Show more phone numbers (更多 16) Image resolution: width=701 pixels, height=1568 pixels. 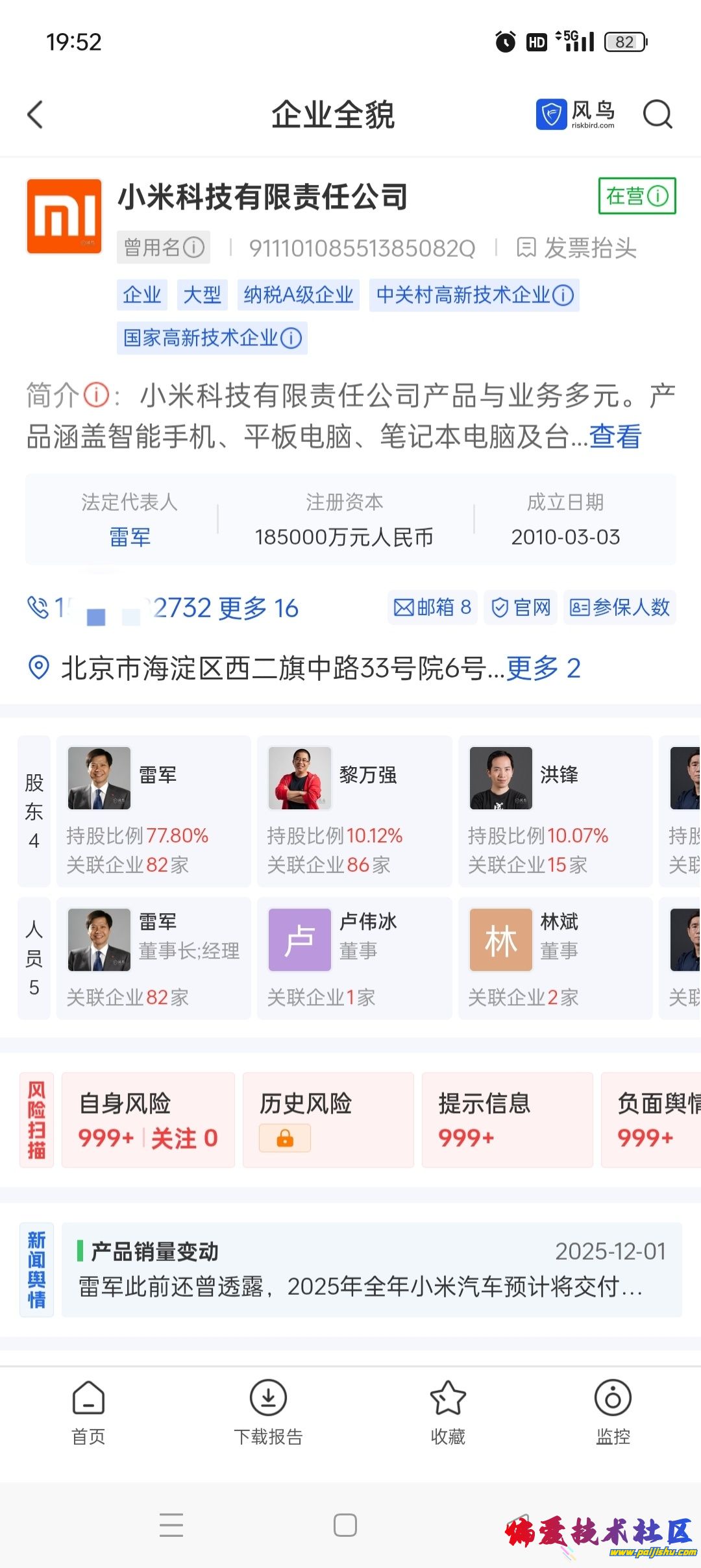point(258,608)
